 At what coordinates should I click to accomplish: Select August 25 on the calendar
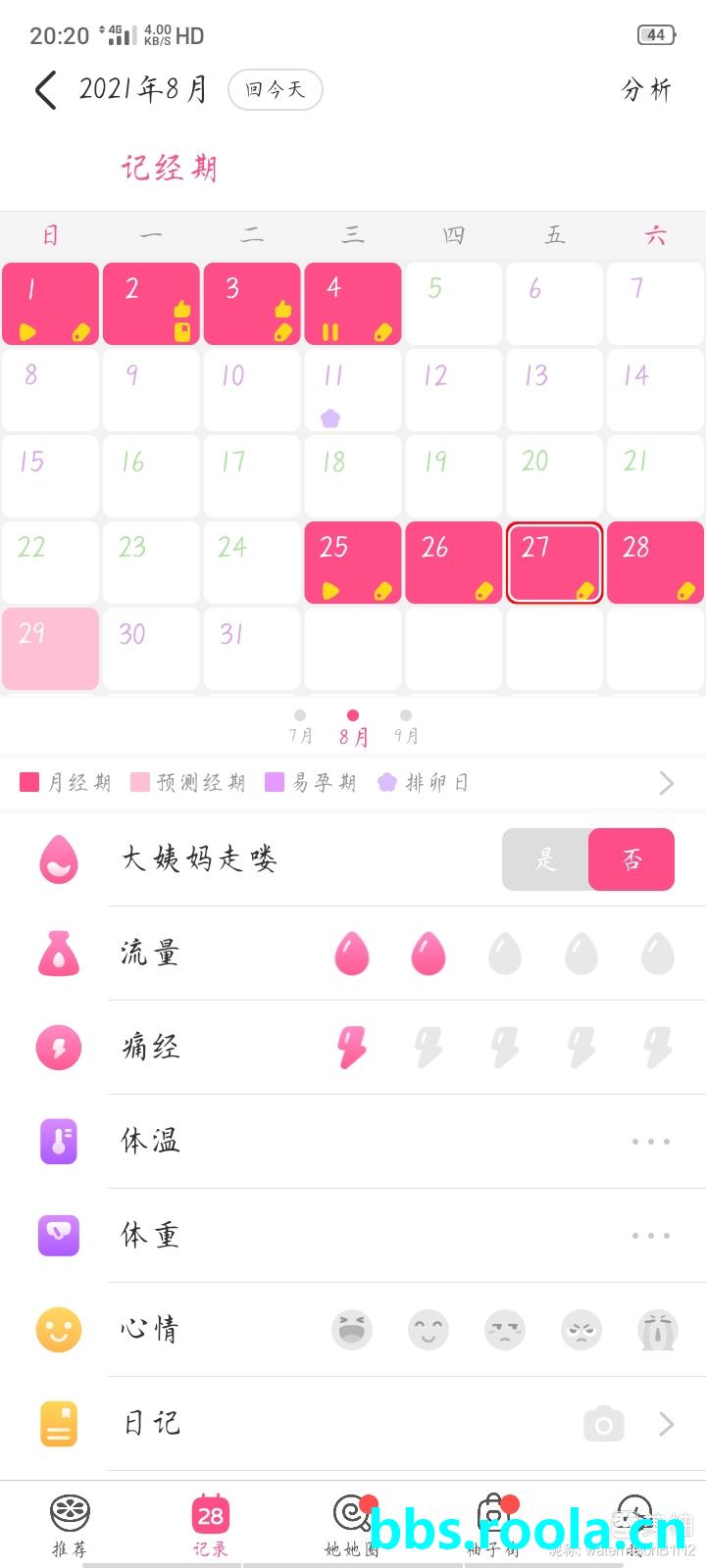pyautogui.click(x=352, y=563)
